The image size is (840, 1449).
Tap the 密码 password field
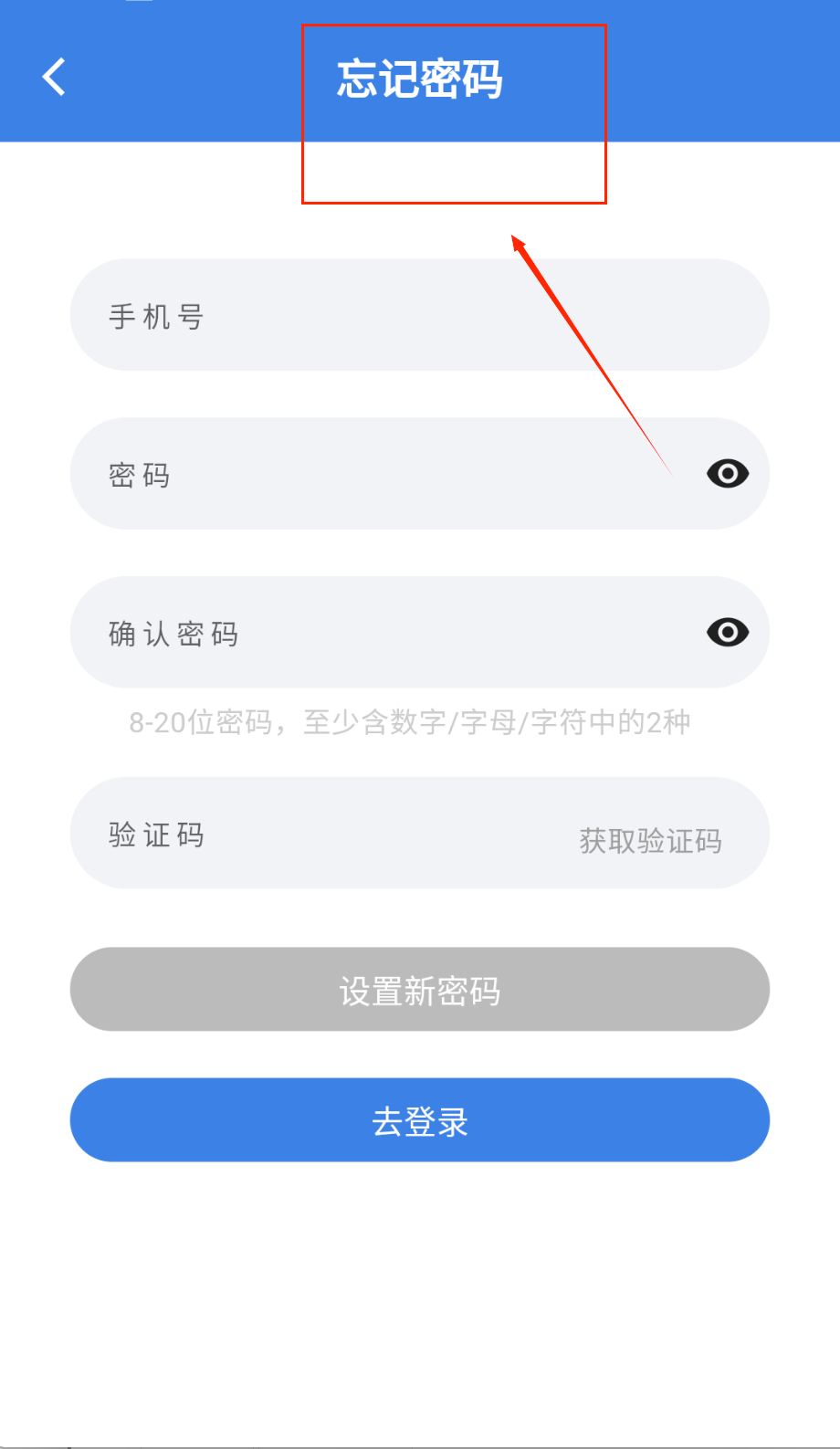[383, 474]
